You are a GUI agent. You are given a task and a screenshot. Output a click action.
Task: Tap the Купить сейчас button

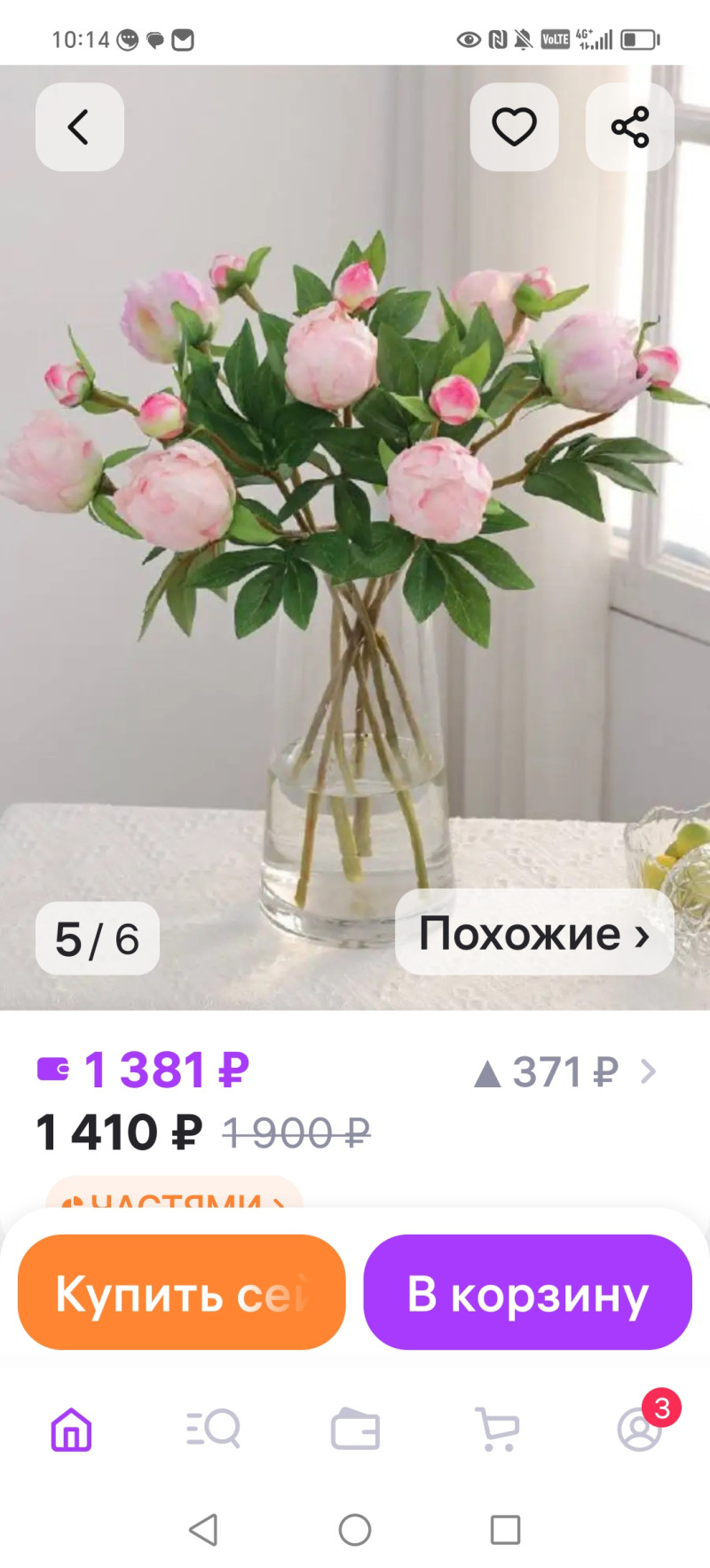[181, 1292]
